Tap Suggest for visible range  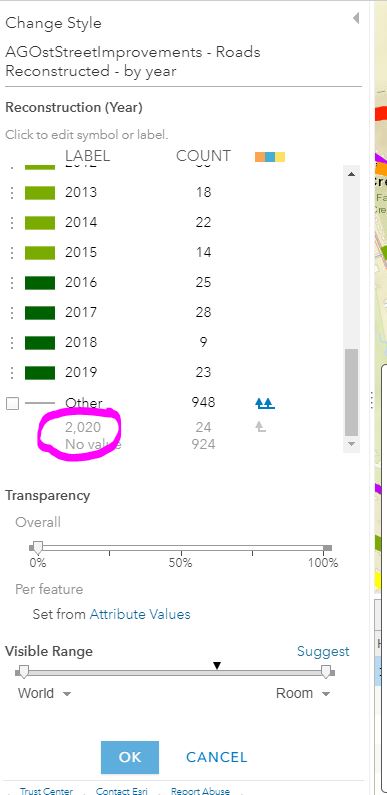(x=323, y=652)
